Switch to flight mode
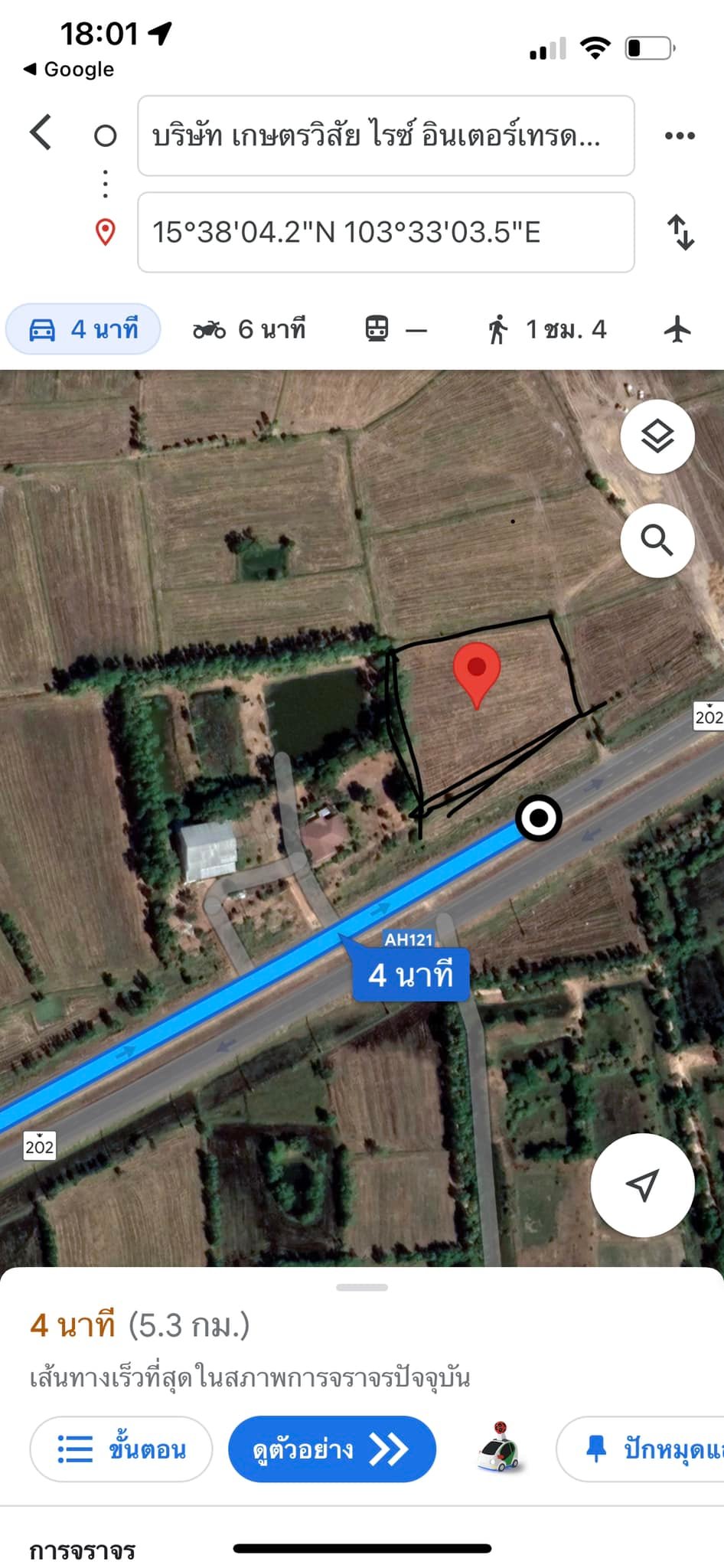The image size is (724, 1568). [x=677, y=329]
